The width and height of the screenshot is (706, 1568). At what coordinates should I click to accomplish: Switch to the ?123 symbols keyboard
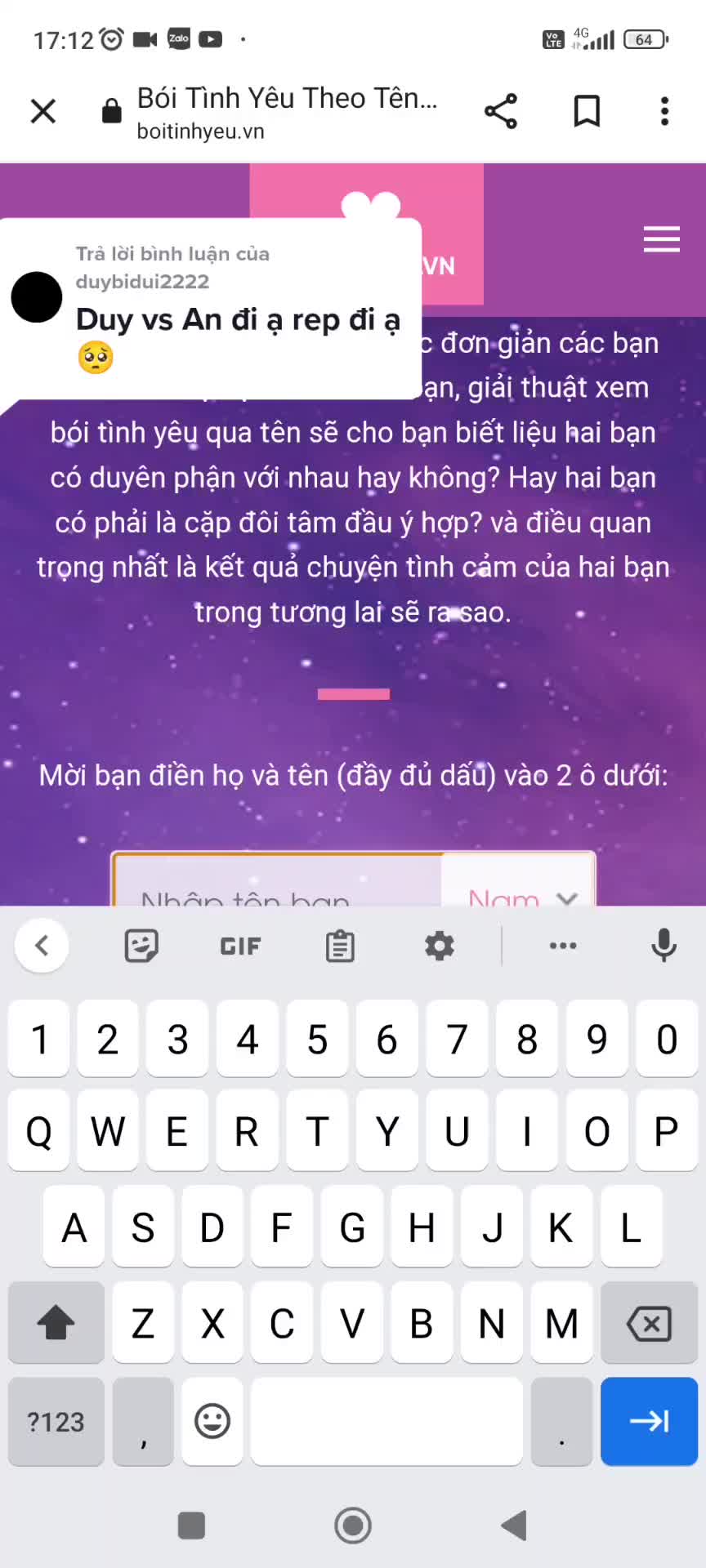coord(56,1422)
